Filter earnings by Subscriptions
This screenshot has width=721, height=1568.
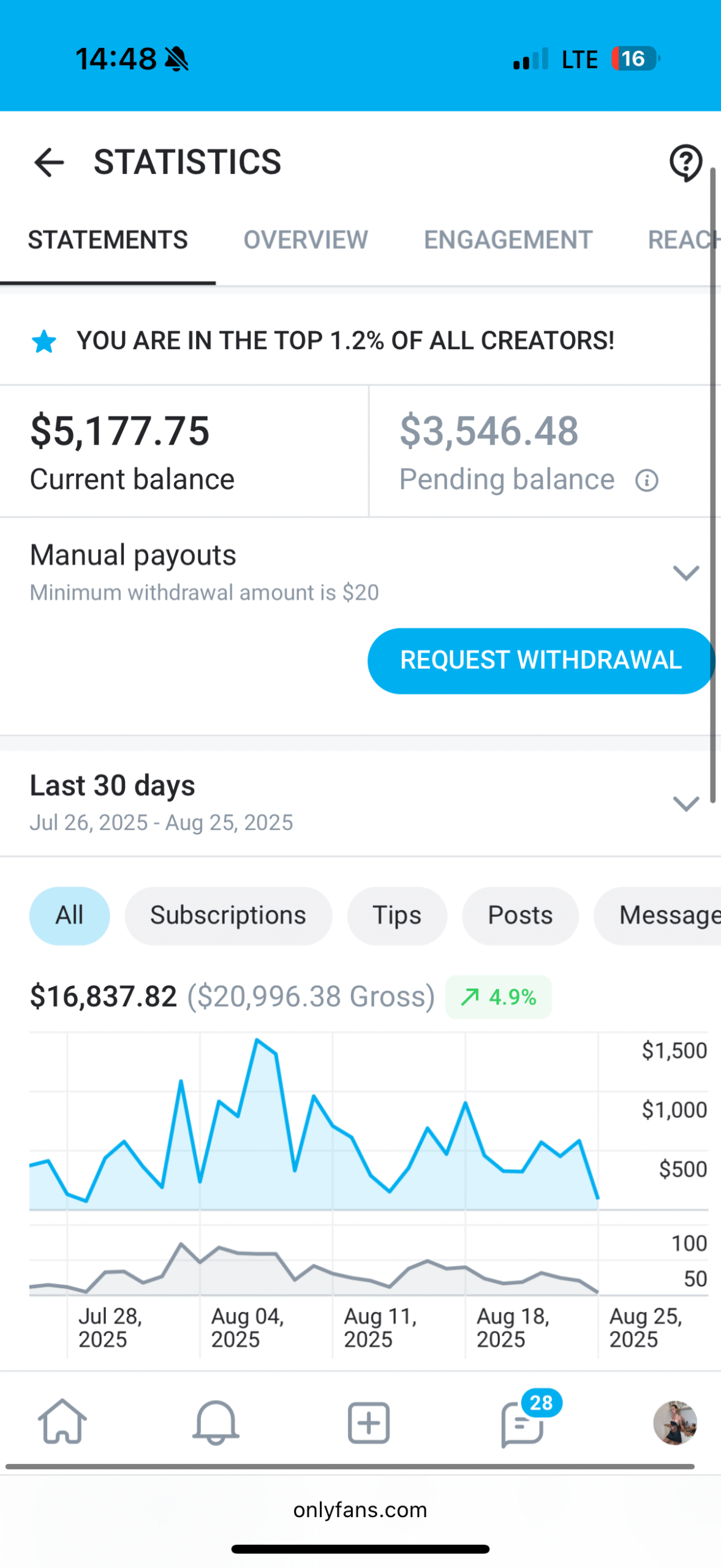[x=228, y=916]
